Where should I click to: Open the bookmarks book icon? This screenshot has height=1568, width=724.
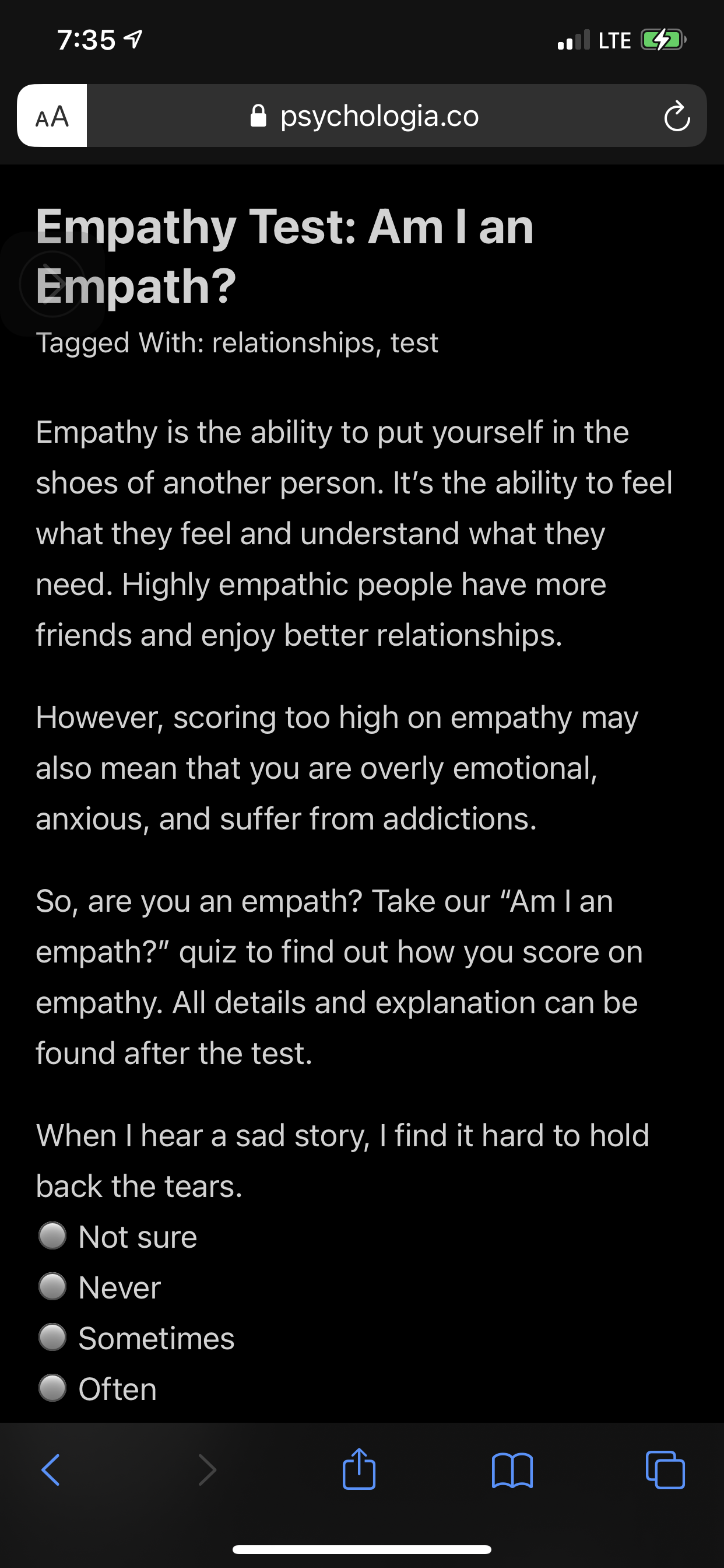[x=512, y=1470]
